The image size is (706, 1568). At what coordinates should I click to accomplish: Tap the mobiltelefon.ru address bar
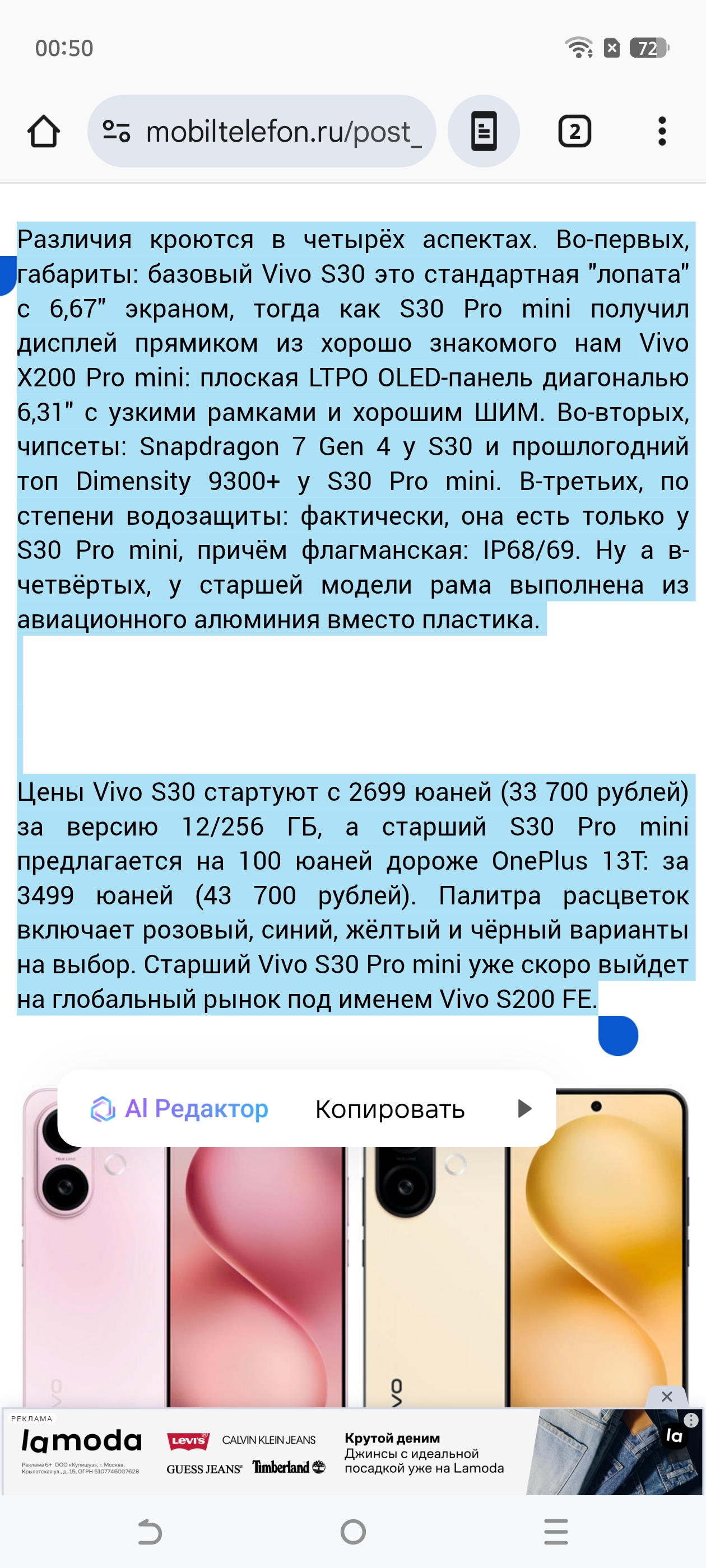coord(262,132)
